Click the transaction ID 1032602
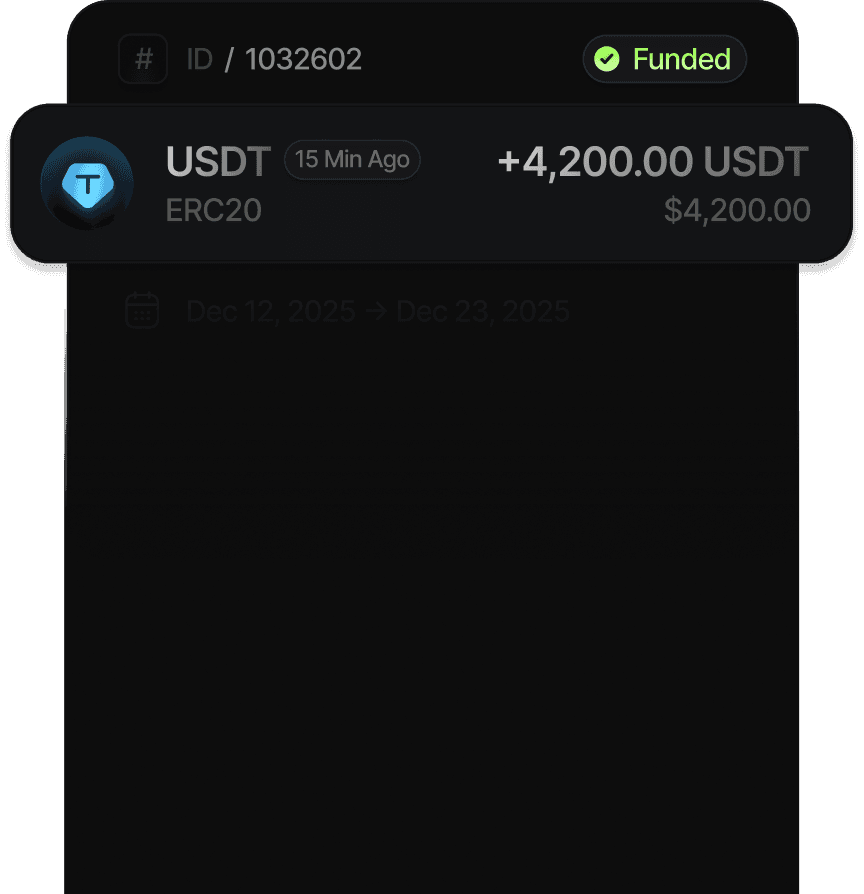864x894 pixels. click(305, 59)
